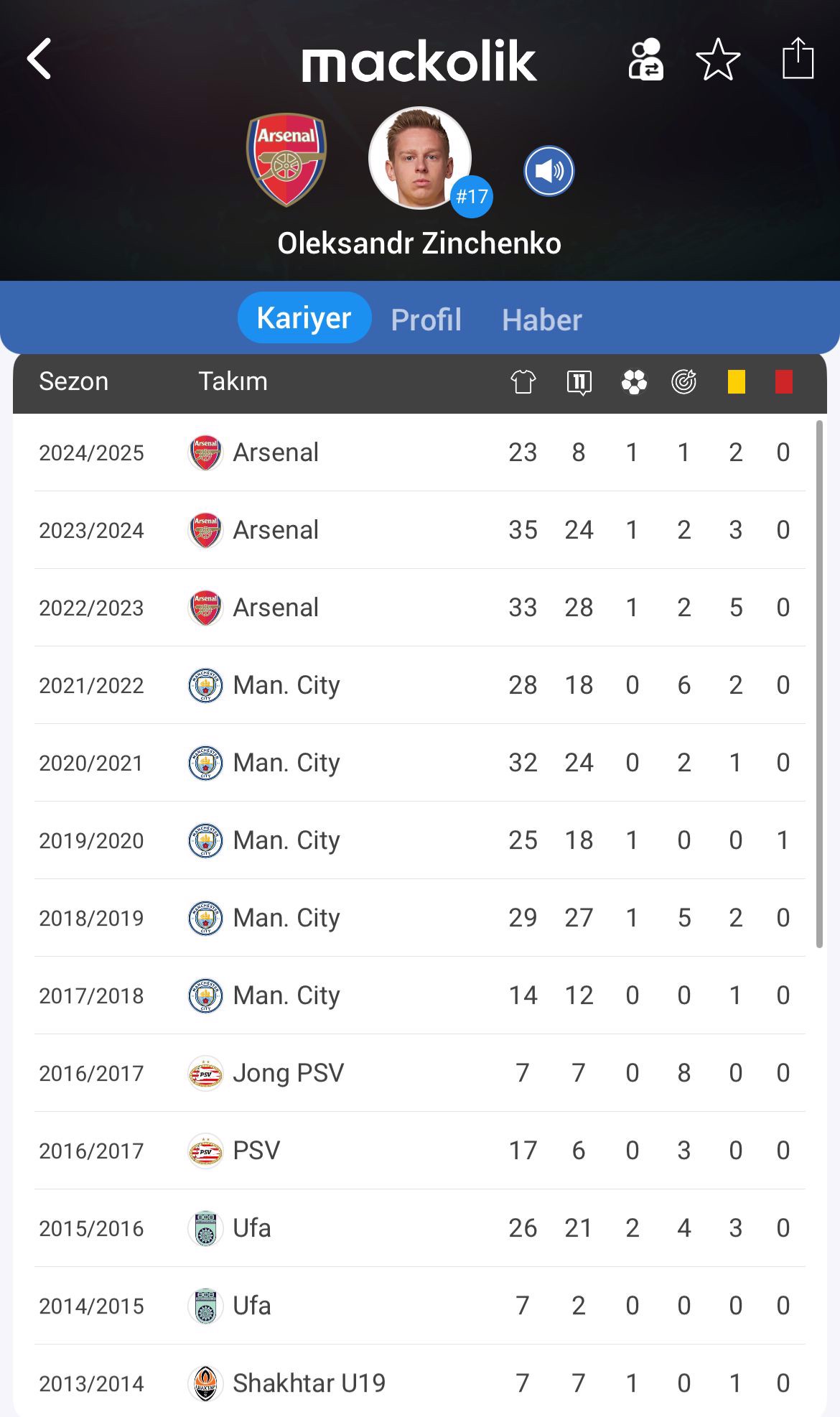Open the player comparison icon
840x1417 pixels.
pyautogui.click(x=645, y=59)
